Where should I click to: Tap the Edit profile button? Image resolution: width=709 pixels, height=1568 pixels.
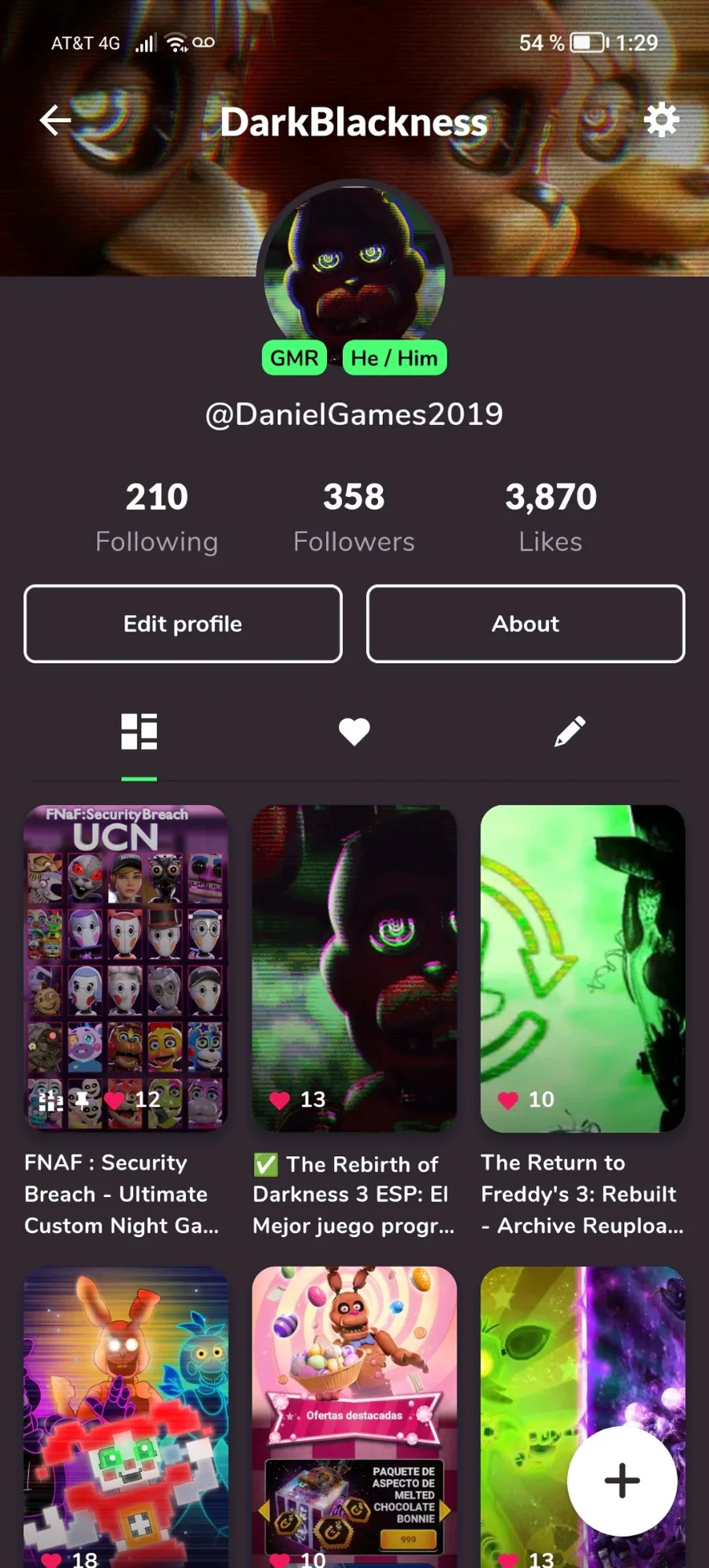point(183,624)
